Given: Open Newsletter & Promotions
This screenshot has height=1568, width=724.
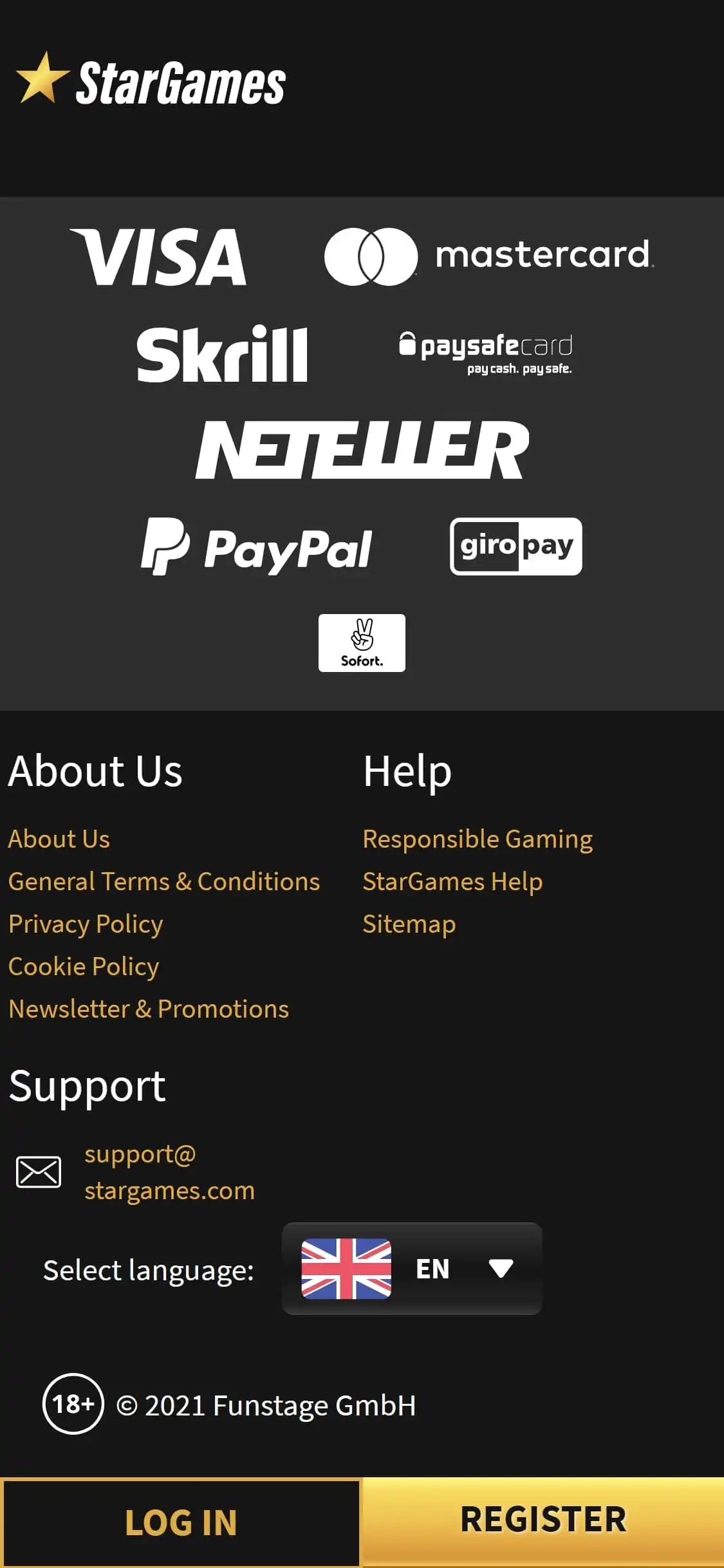Looking at the screenshot, I should tap(149, 1009).
